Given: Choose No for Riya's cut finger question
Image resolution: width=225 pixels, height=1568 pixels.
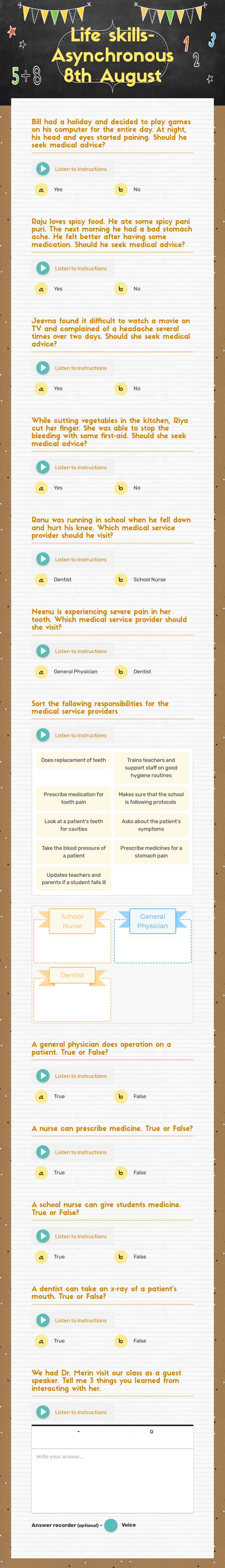Looking at the screenshot, I should [x=121, y=487].
